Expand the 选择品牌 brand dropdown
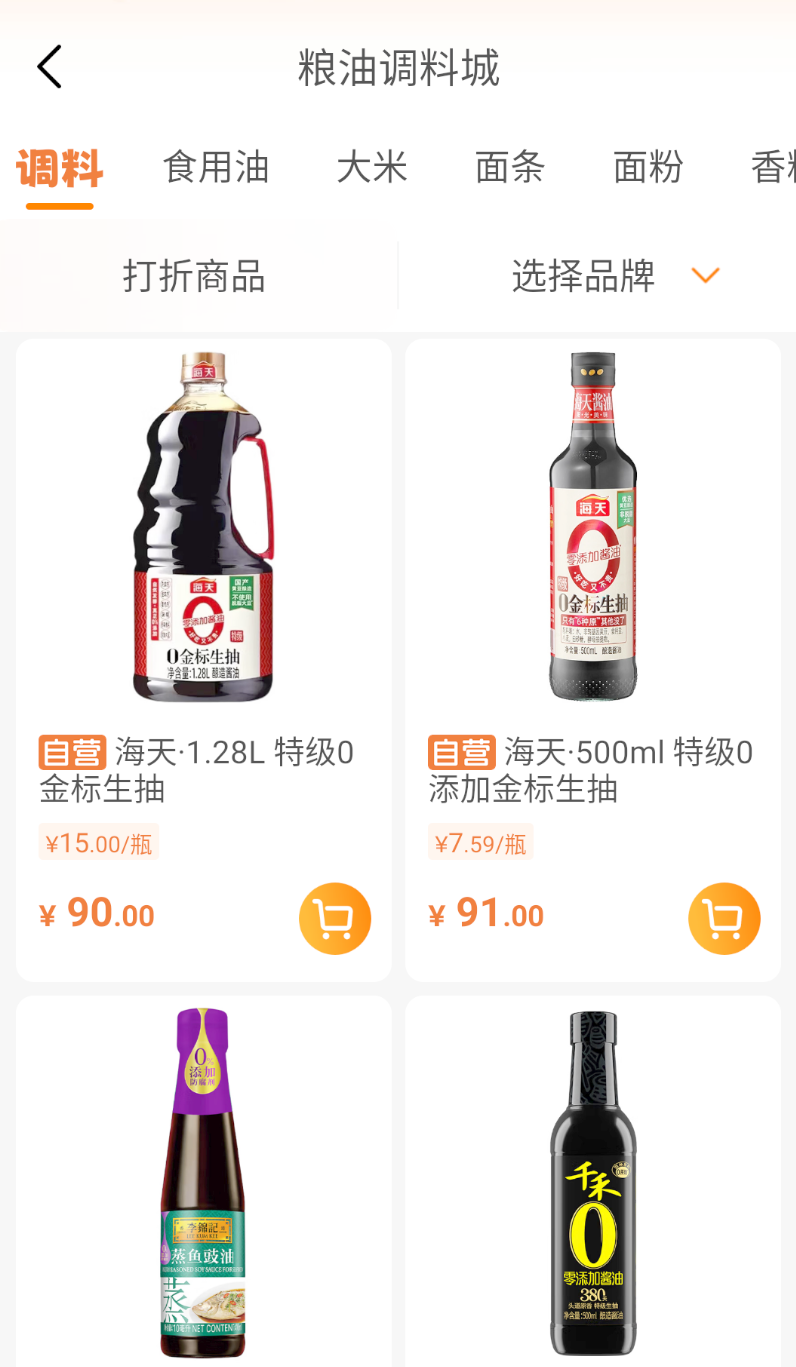The width and height of the screenshot is (796, 1367). pos(613,275)
